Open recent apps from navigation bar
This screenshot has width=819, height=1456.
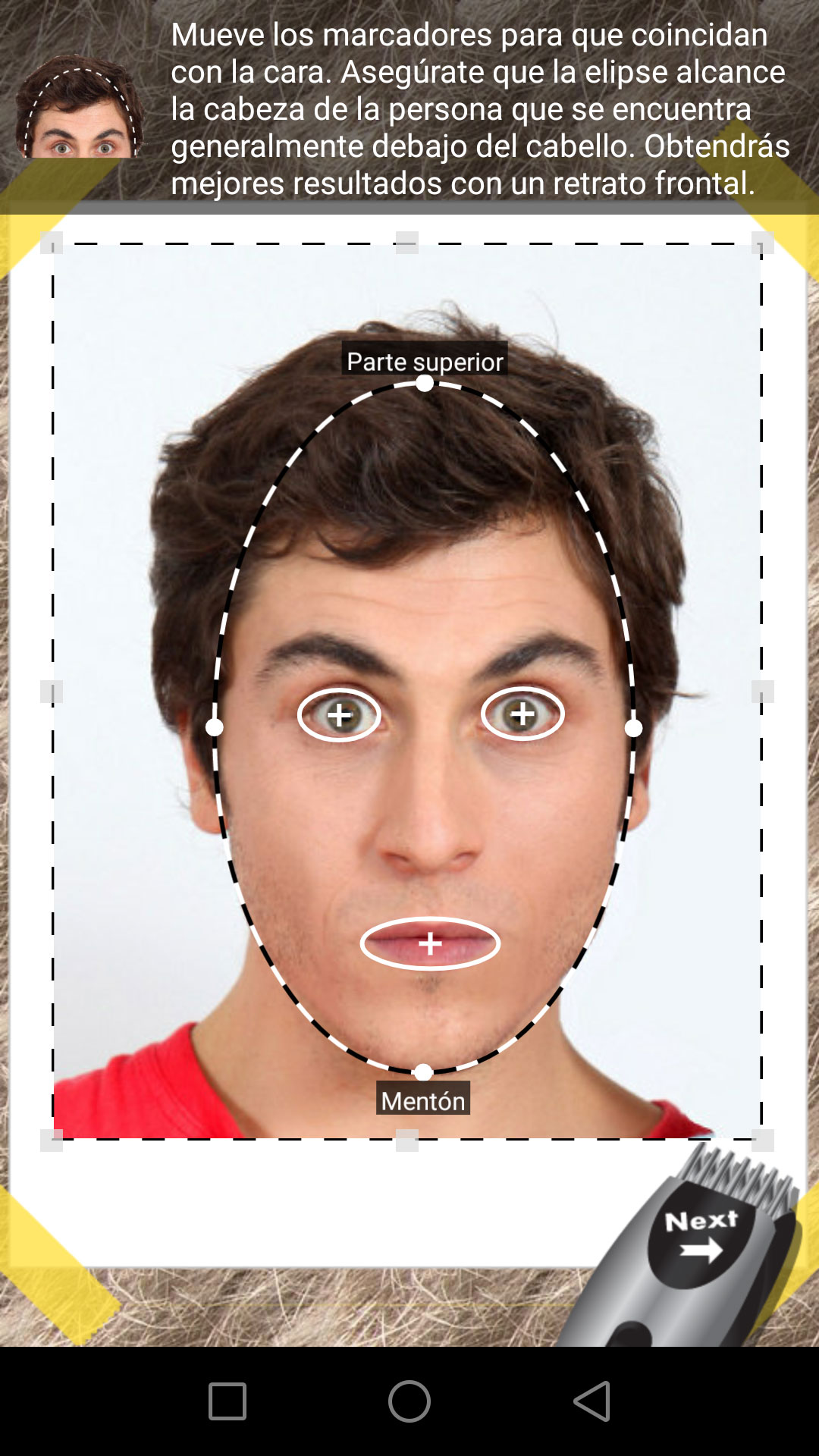227,1401
